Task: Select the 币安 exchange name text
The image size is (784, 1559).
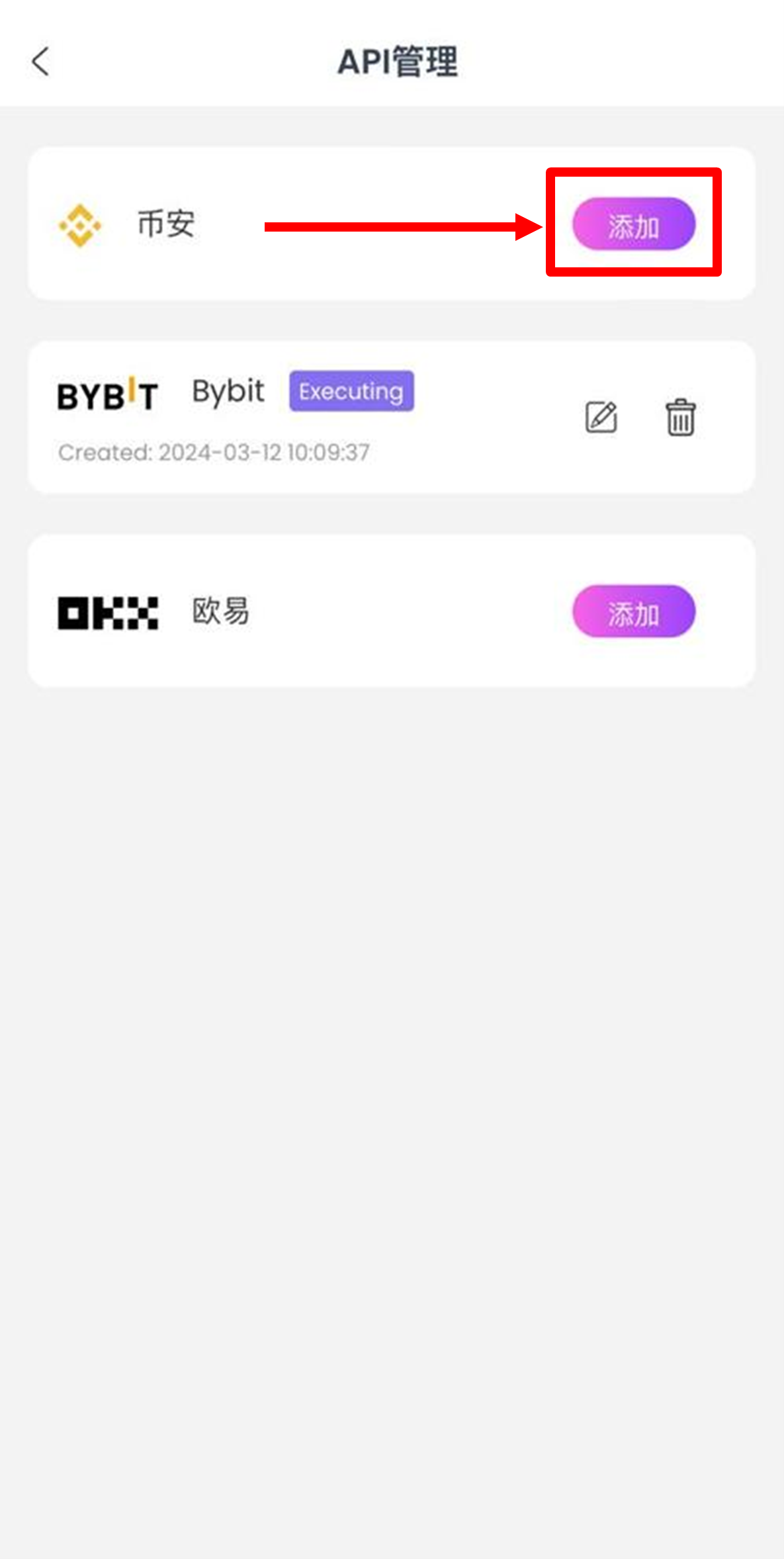Action: [167, 225]
